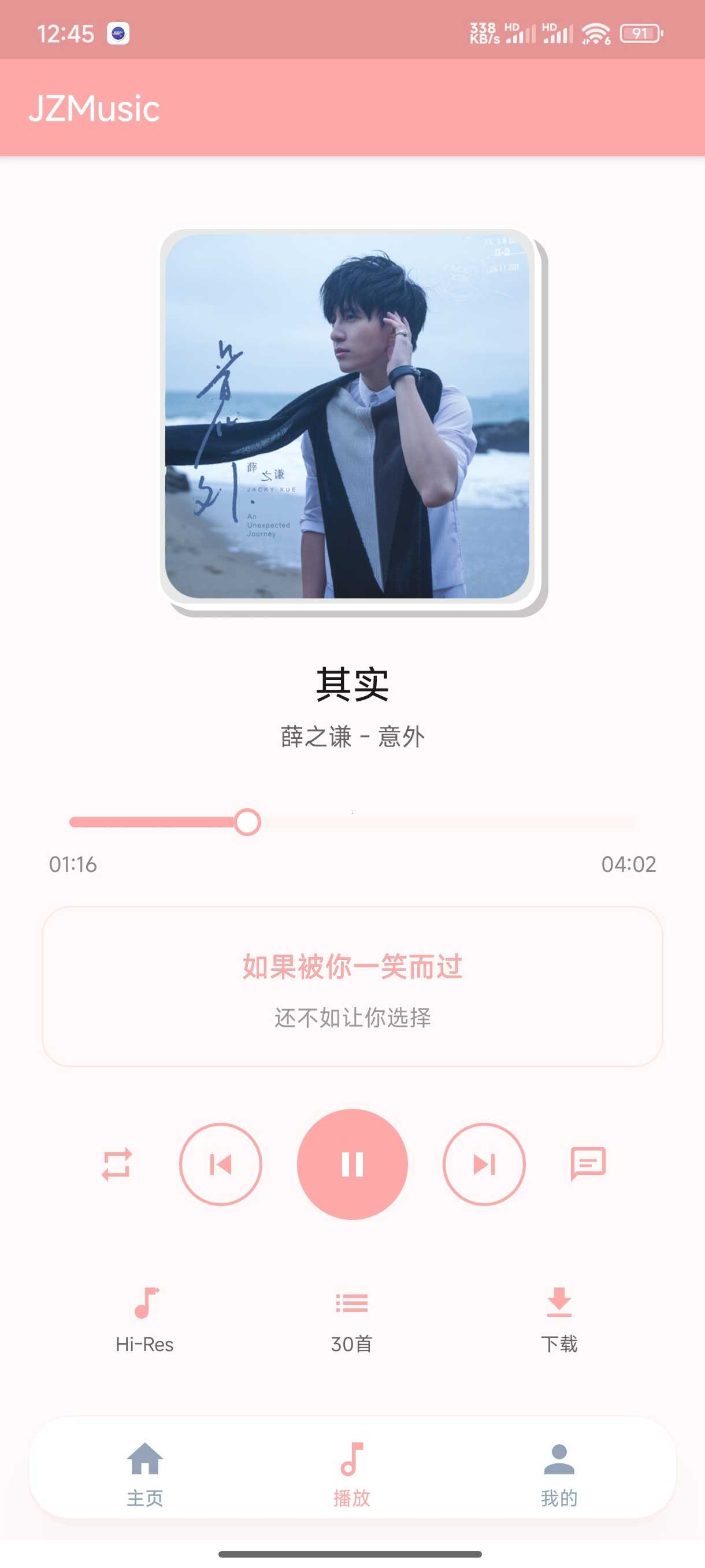Skip to the next track
The image size is (705, 1568).
pyautogui.click(x=484, y=1164)
